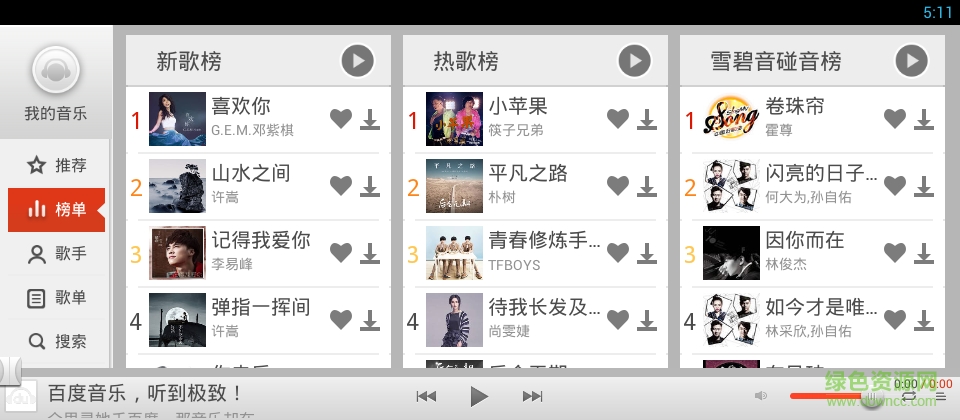Play all songs in 雪碧音碰音榜
960x420 pixels.
coord(912,61)
